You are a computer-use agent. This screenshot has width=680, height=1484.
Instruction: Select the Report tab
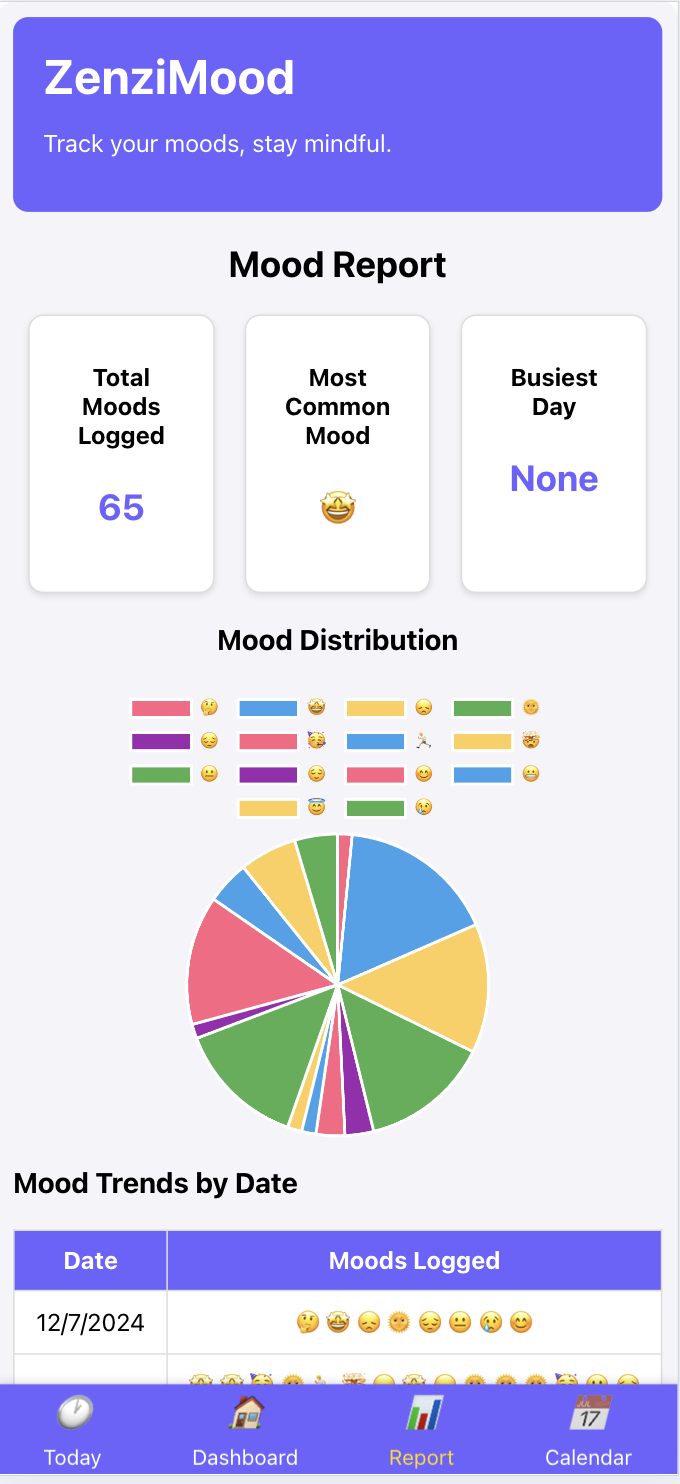(421, 1431)
